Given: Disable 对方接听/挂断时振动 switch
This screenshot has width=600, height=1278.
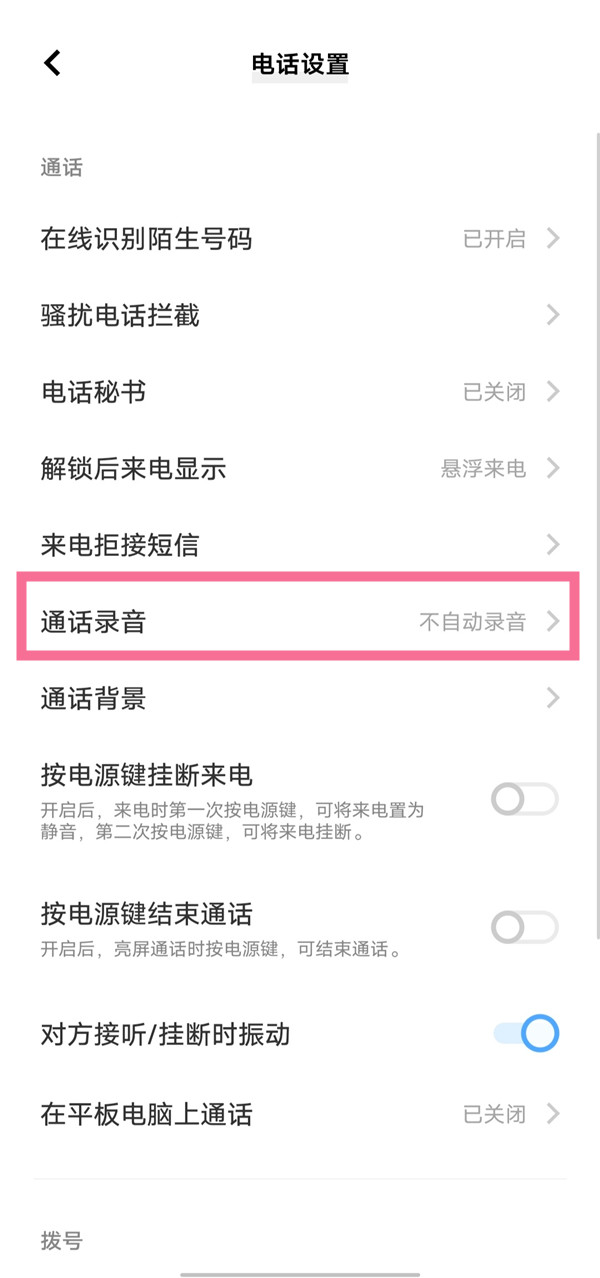Looking at the screenshot, I should tap(526, 1034).
